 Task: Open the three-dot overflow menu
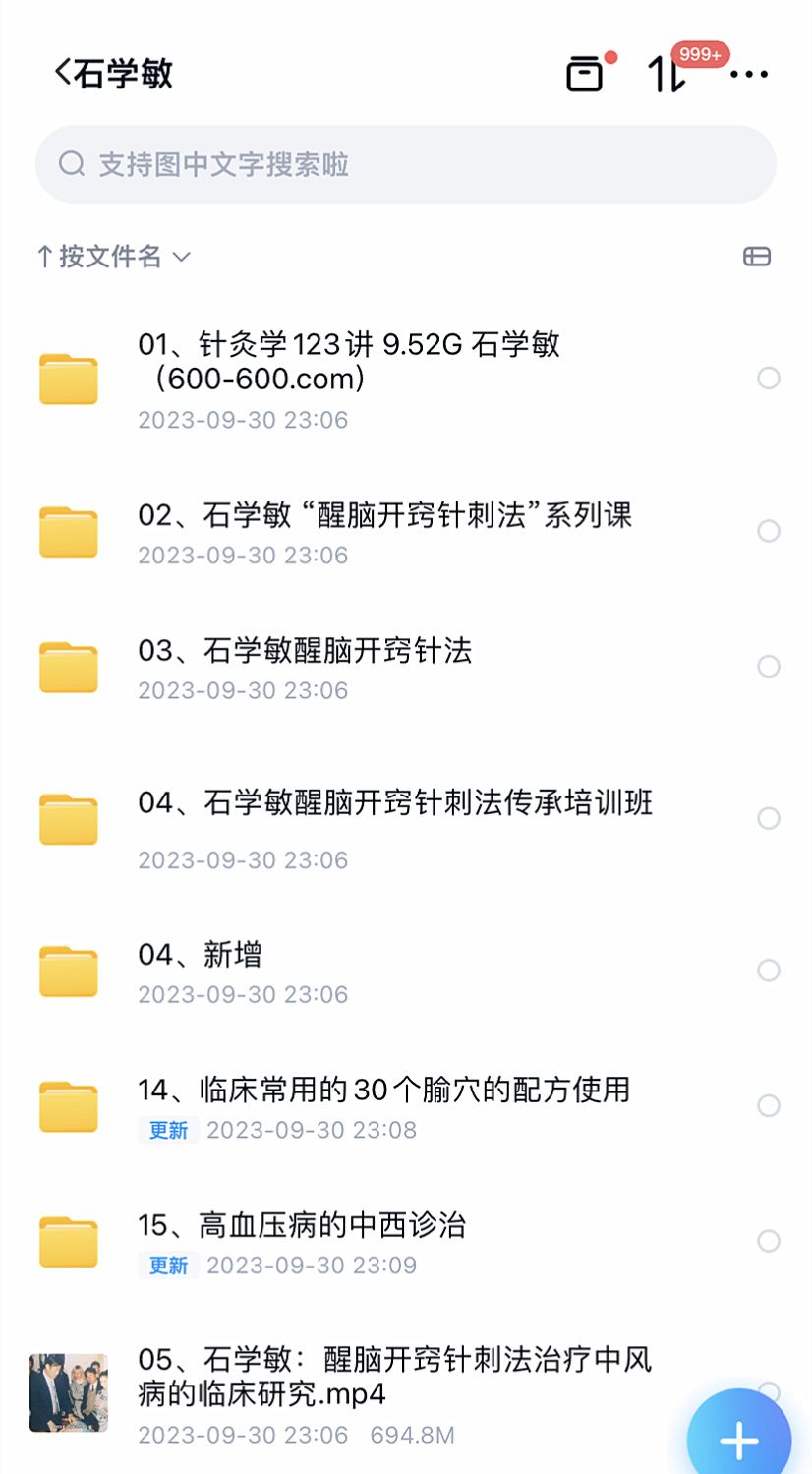[749, 74]
